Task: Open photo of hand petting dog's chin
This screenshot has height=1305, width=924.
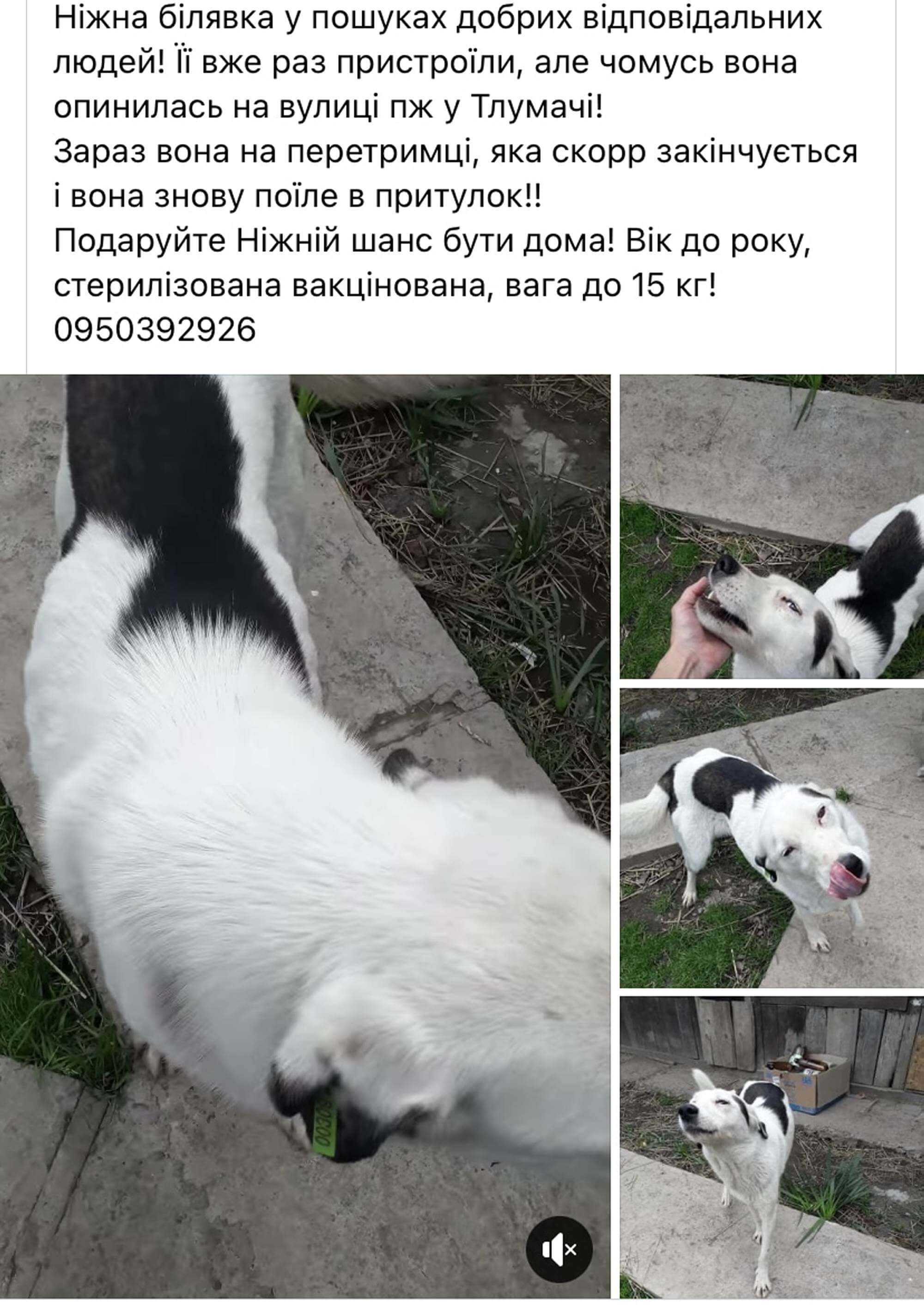Action: (x=772, y=526)
